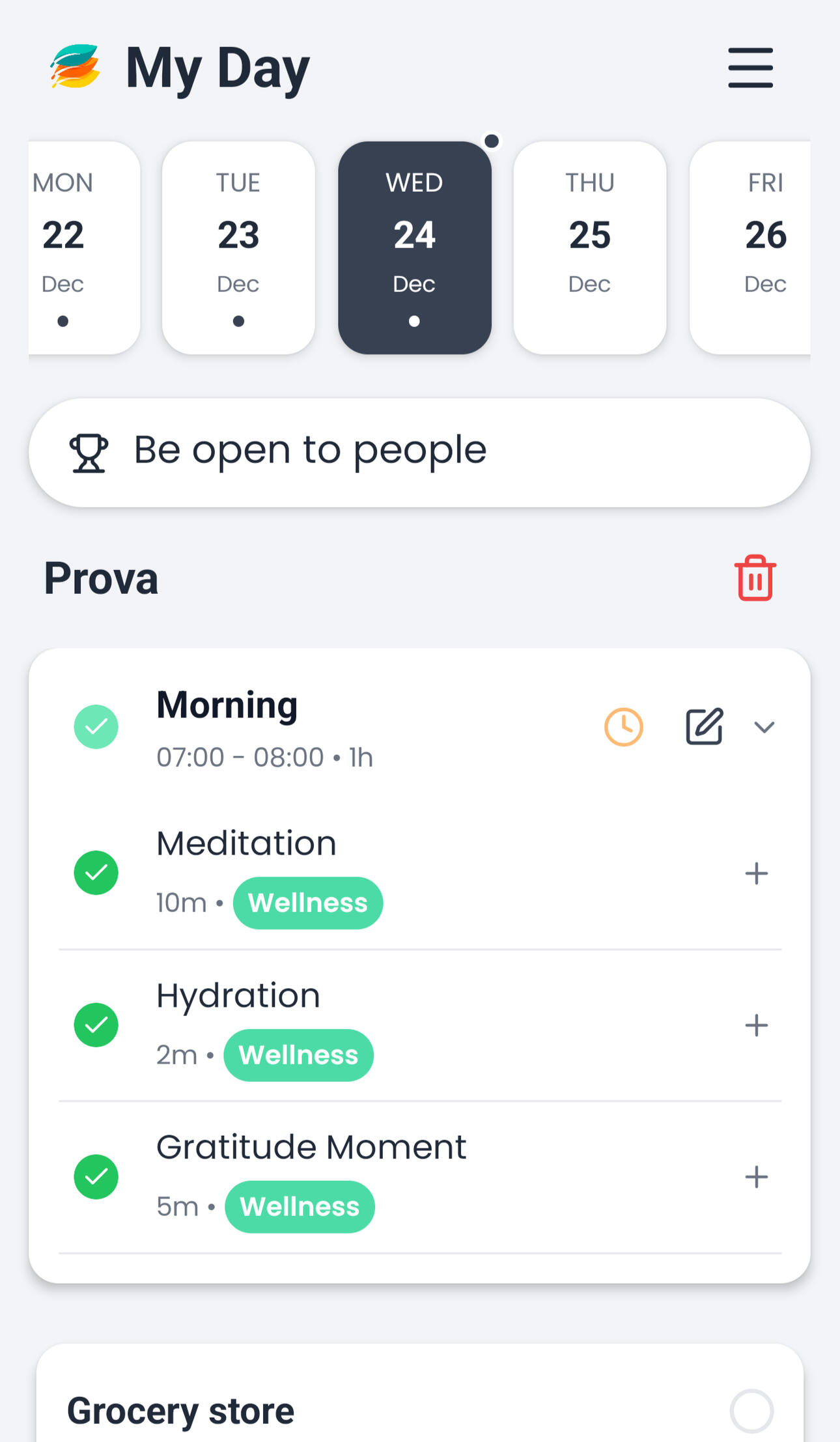Tap the plus next to Meditation
This screenshot has height=1442, width=840.
pos(756,873)
